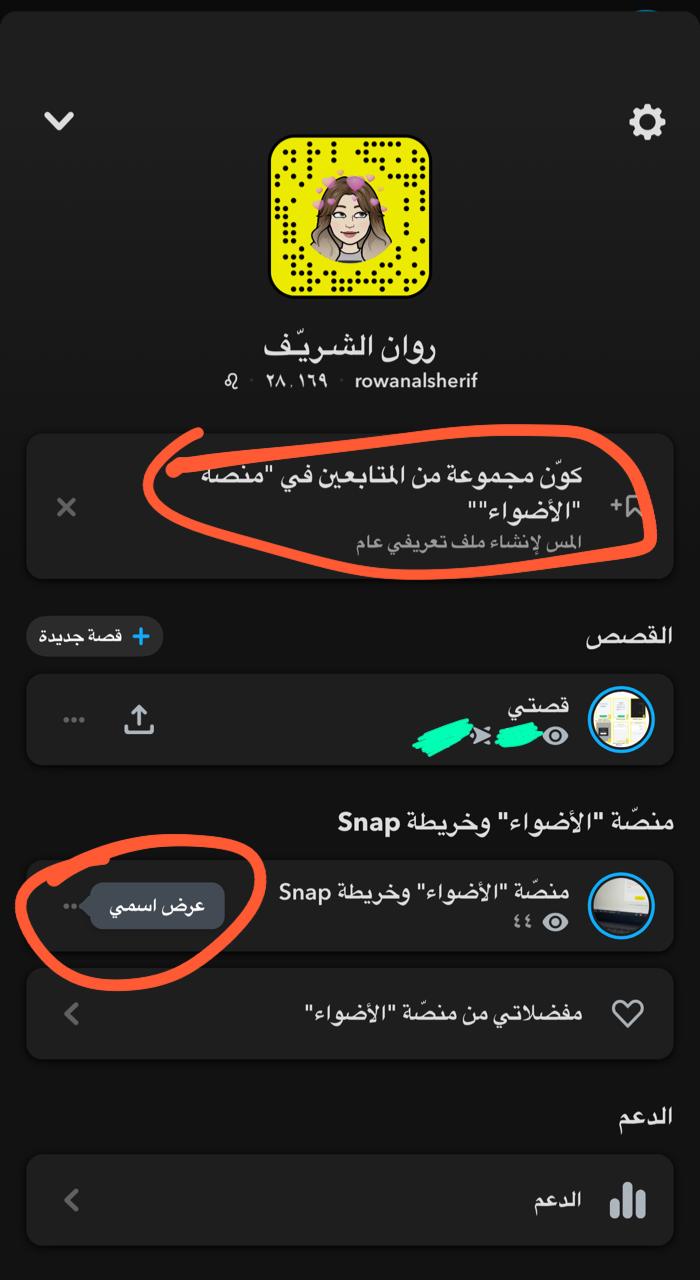Tap the upload icon on قصتي
The height and width of the screenshot is (1280, 700).
coord(139,719)
